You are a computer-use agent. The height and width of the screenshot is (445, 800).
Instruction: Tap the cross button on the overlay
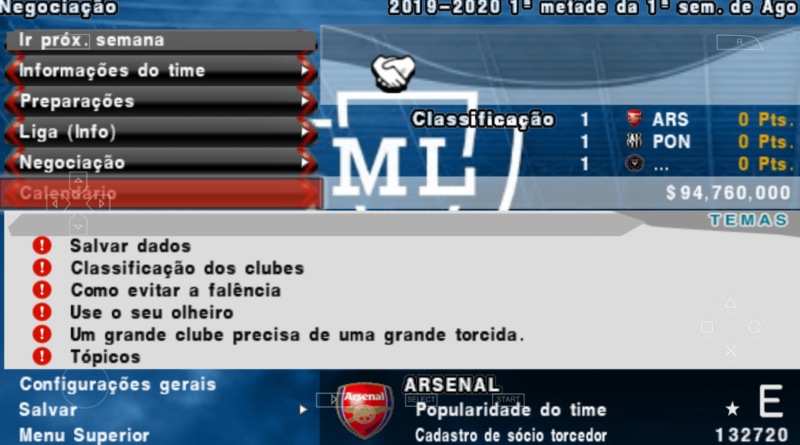[x=730, y=350]
